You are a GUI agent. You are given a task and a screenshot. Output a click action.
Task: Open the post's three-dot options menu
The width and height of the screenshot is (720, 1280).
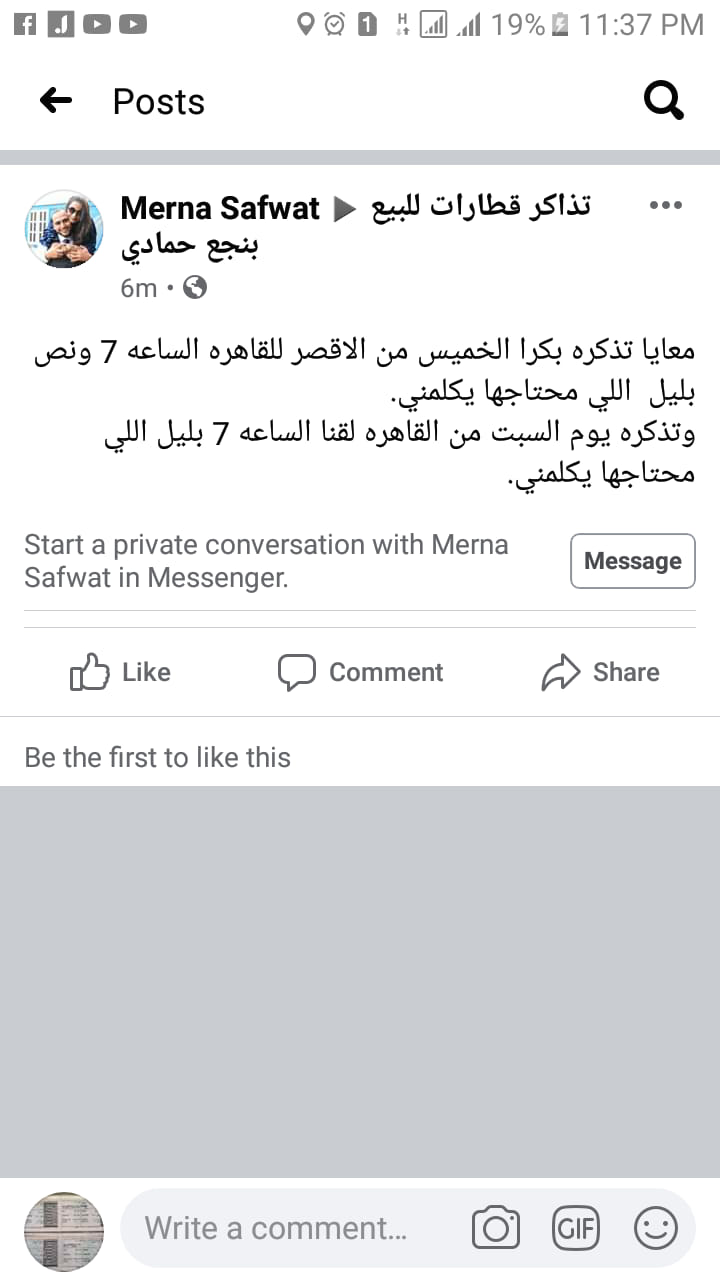(x=666, y=206)
